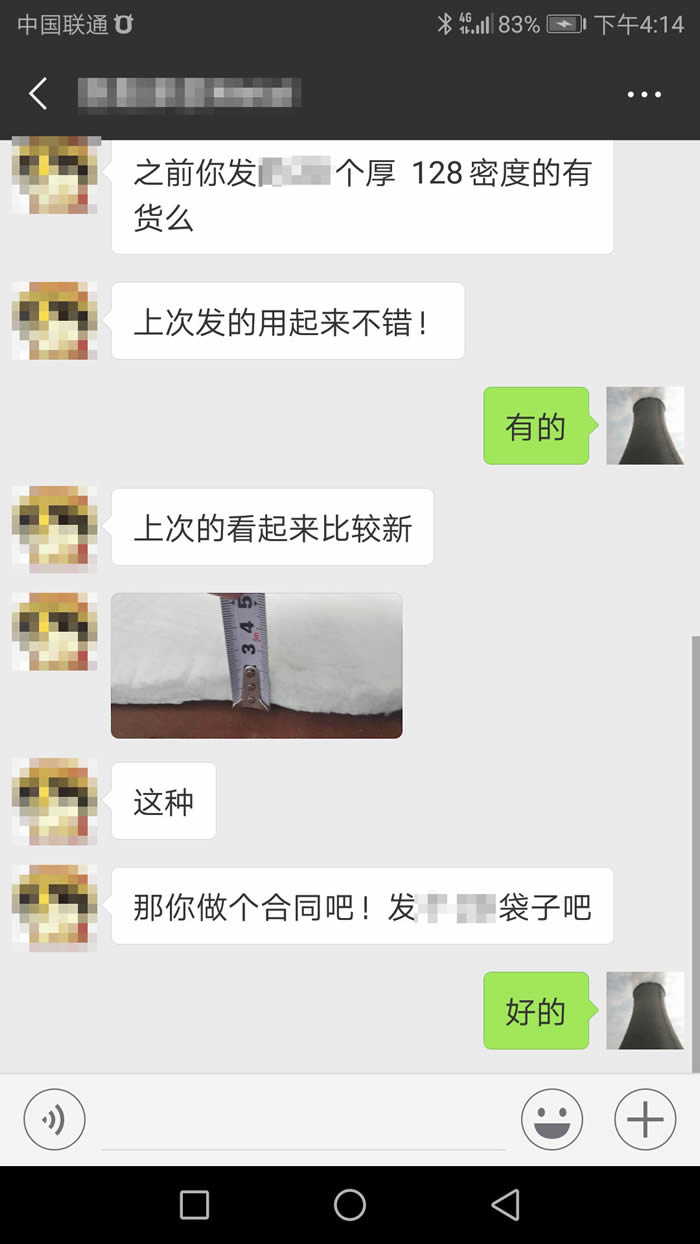The height and width of the screenshot is (1244, 700).
Task: Open own avatar beside 好的 message
Action: (645, 1010)
